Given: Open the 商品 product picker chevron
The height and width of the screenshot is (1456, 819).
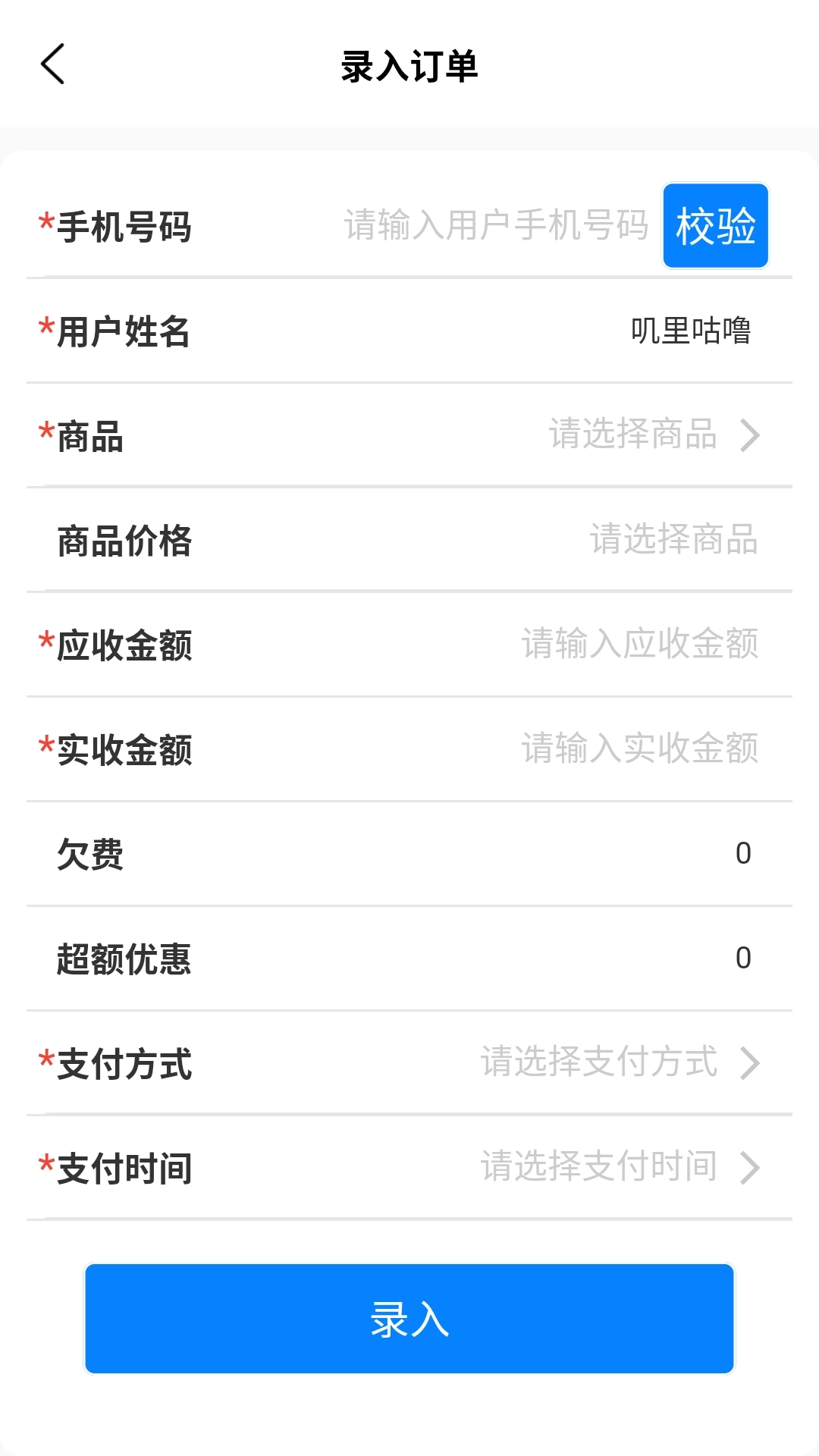Looking at the screenshot, I should (x=750, y=436).
